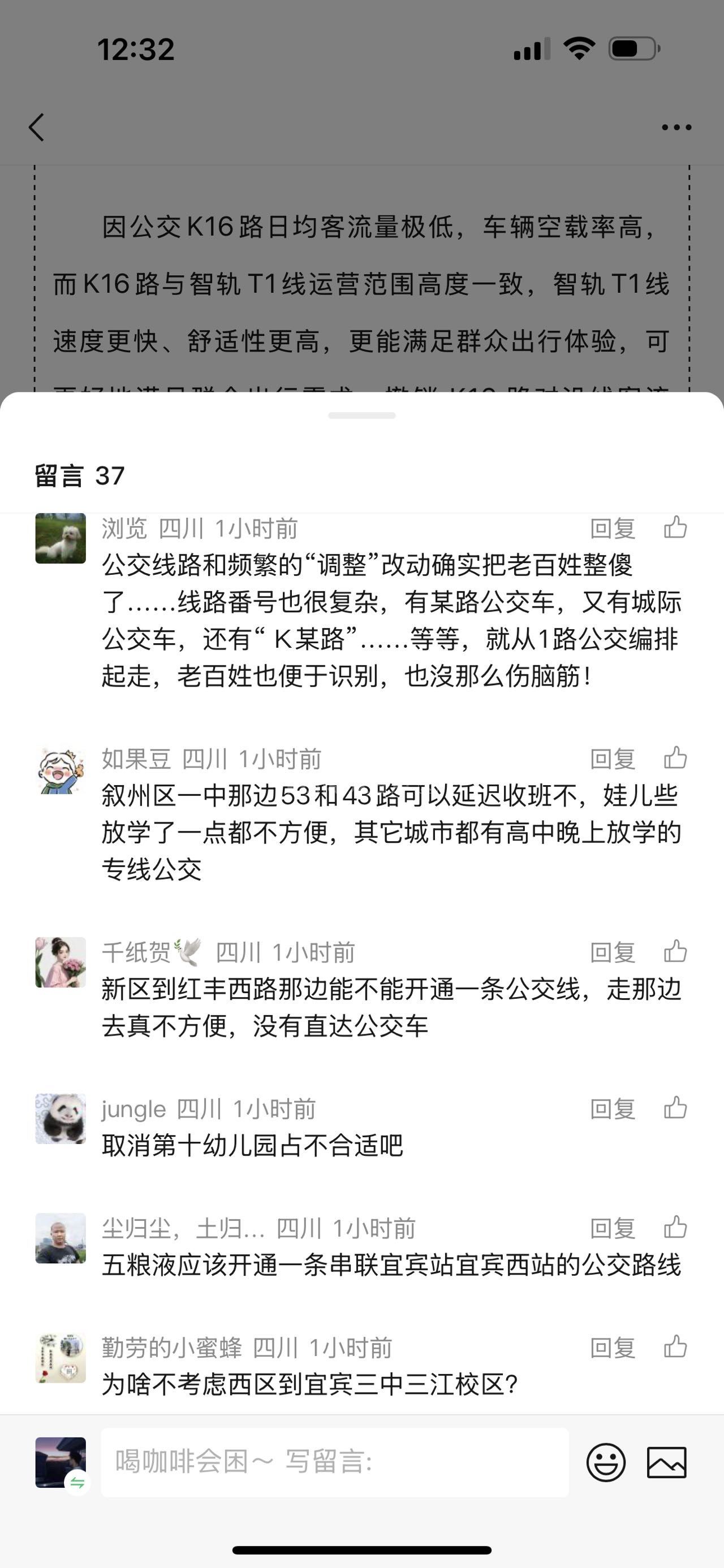This screenshot has width=724, height=1568.
Task: Reply to 勤劳的小蜜蜂's comment
Action: [x=613, y=1348]
